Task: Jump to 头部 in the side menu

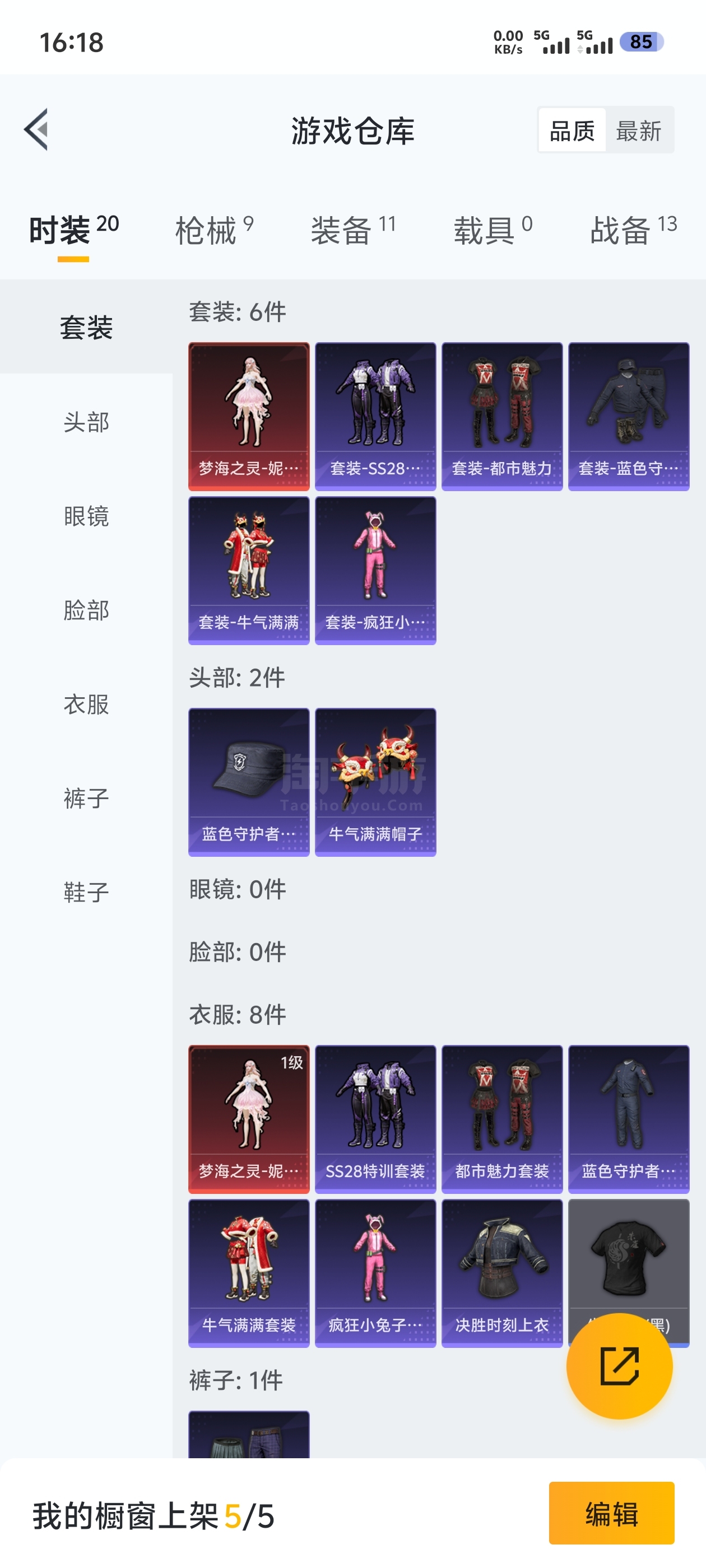Action: tap(86, 422)
